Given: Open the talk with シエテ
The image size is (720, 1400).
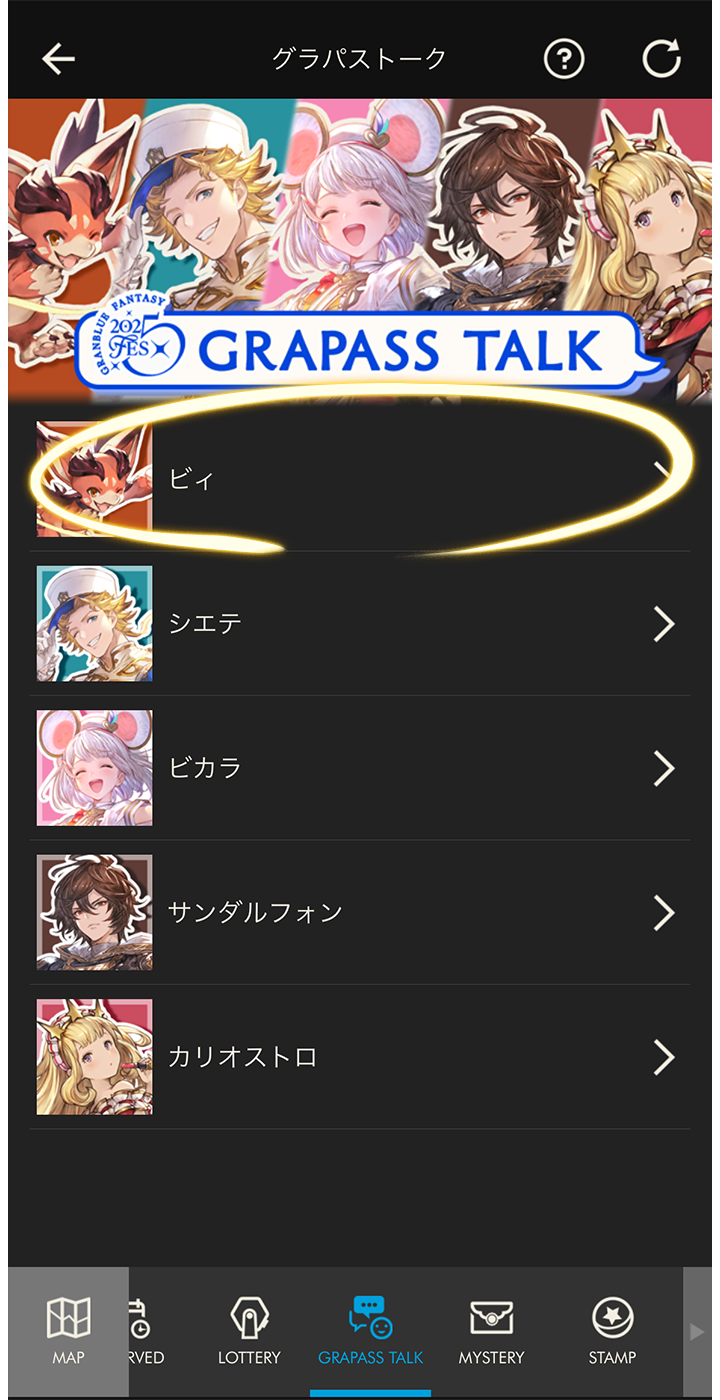Looking at the screenshot, I should (360, 623).
